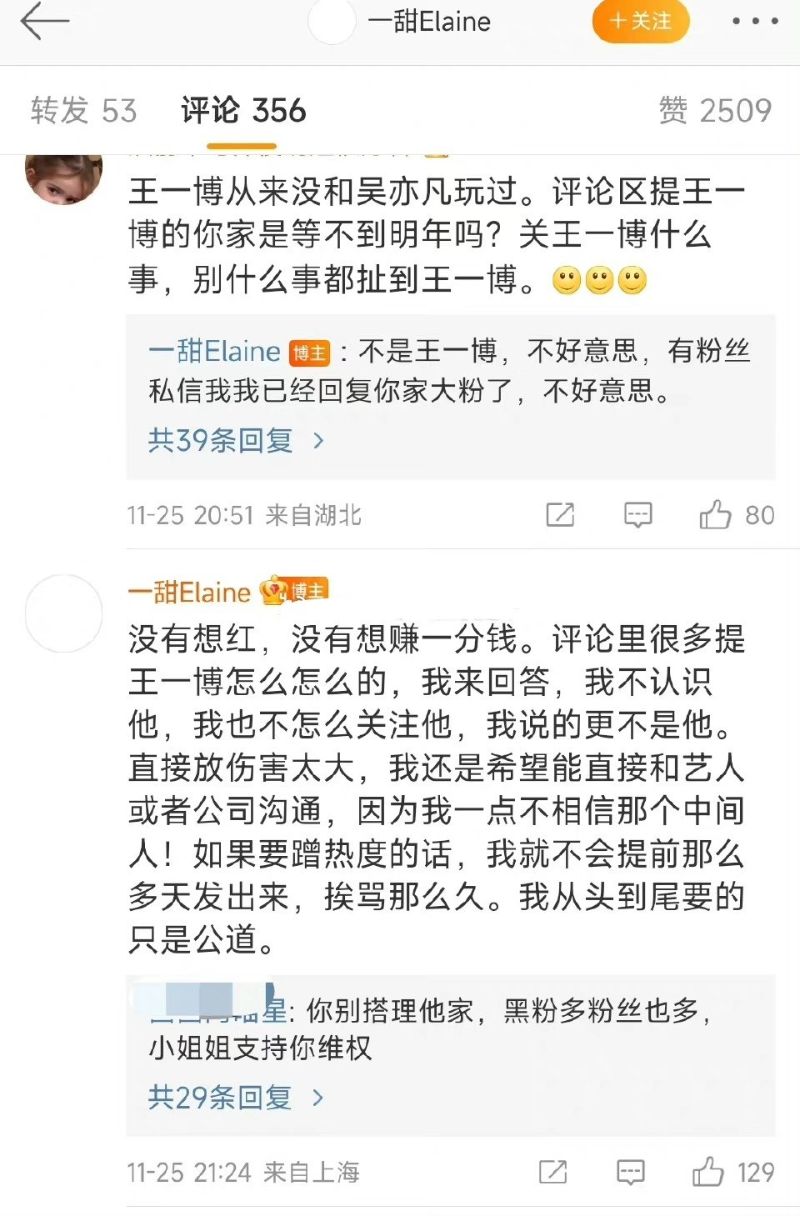
Task: Go back with the top-left arrow
Action: 44,22
